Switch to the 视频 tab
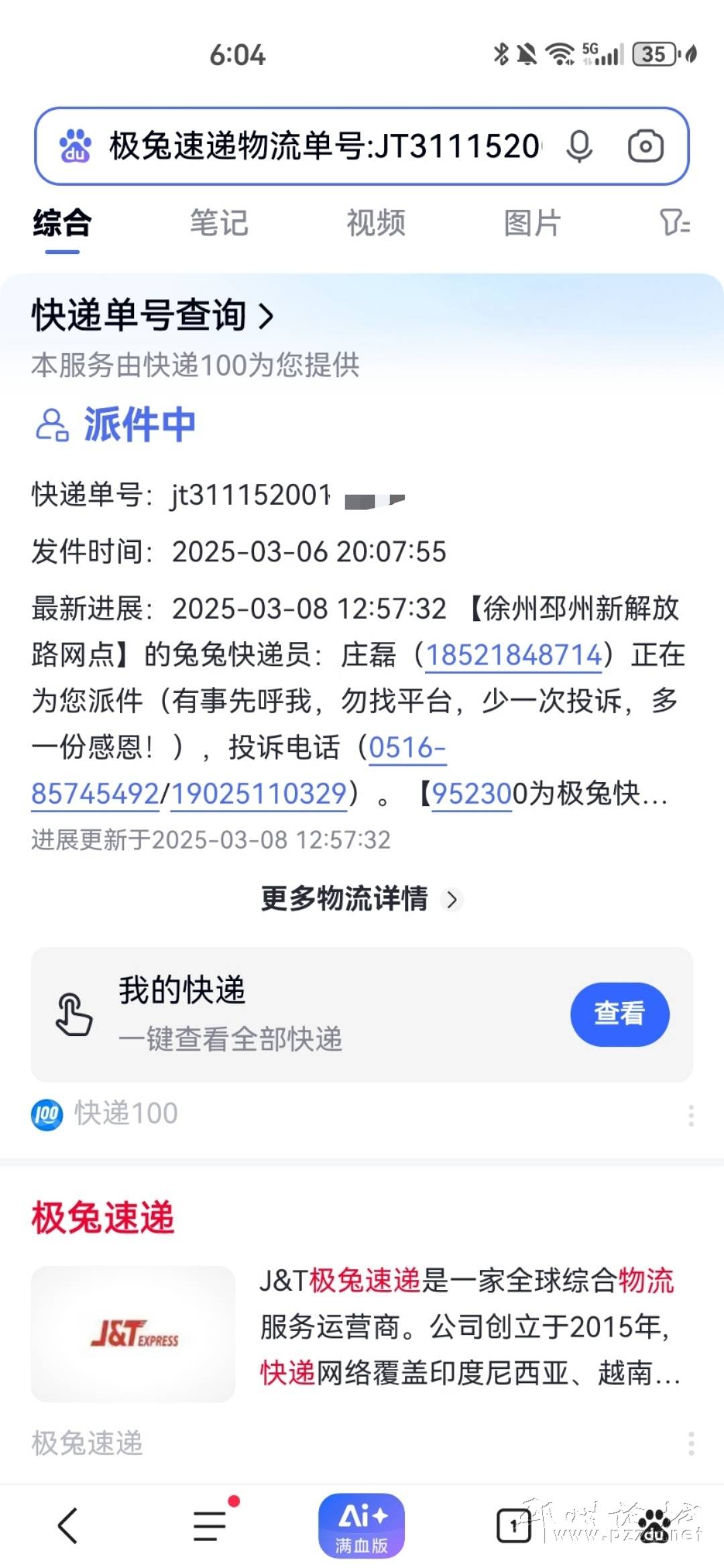This screenshot has width=724, height=1568. [376, 223]
